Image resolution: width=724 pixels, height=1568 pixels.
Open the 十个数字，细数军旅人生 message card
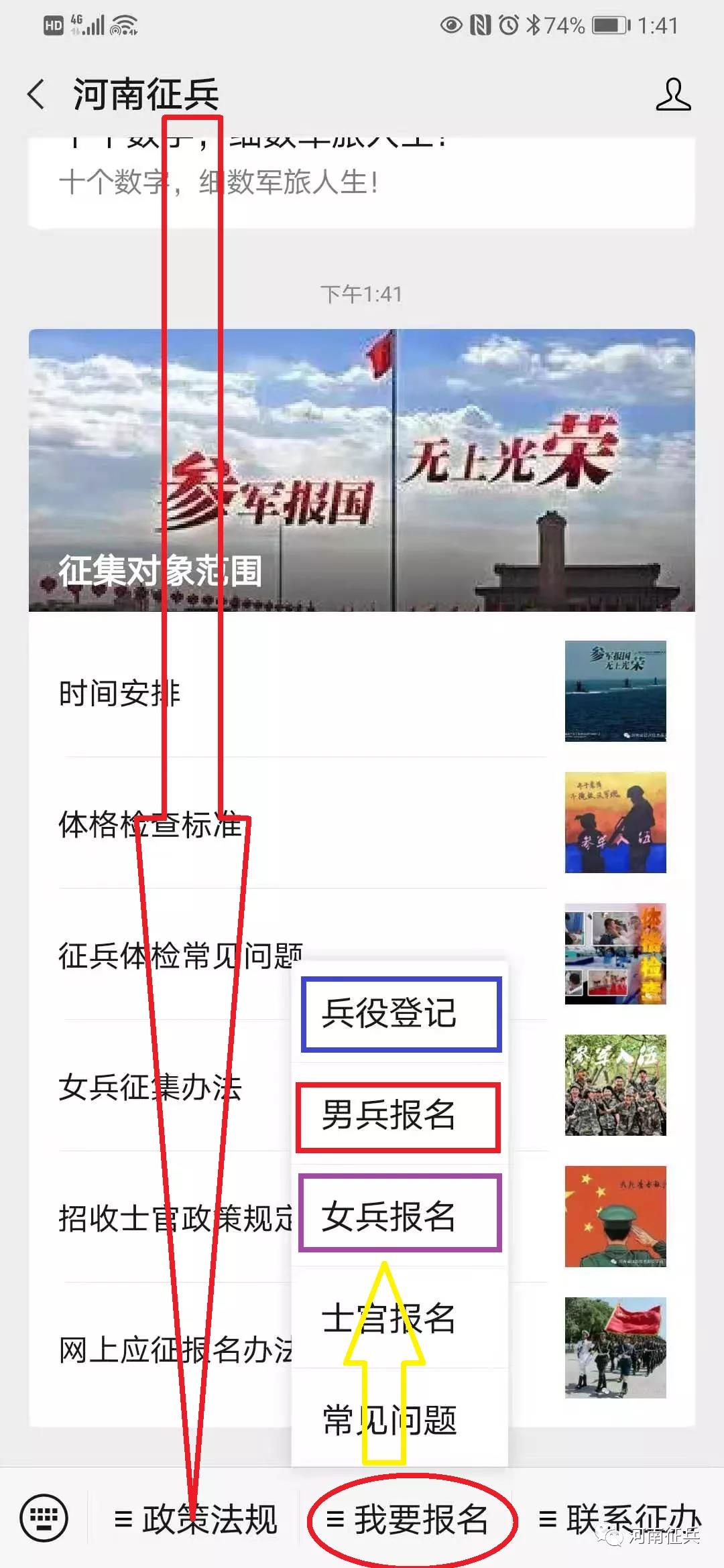pos(362,182)
